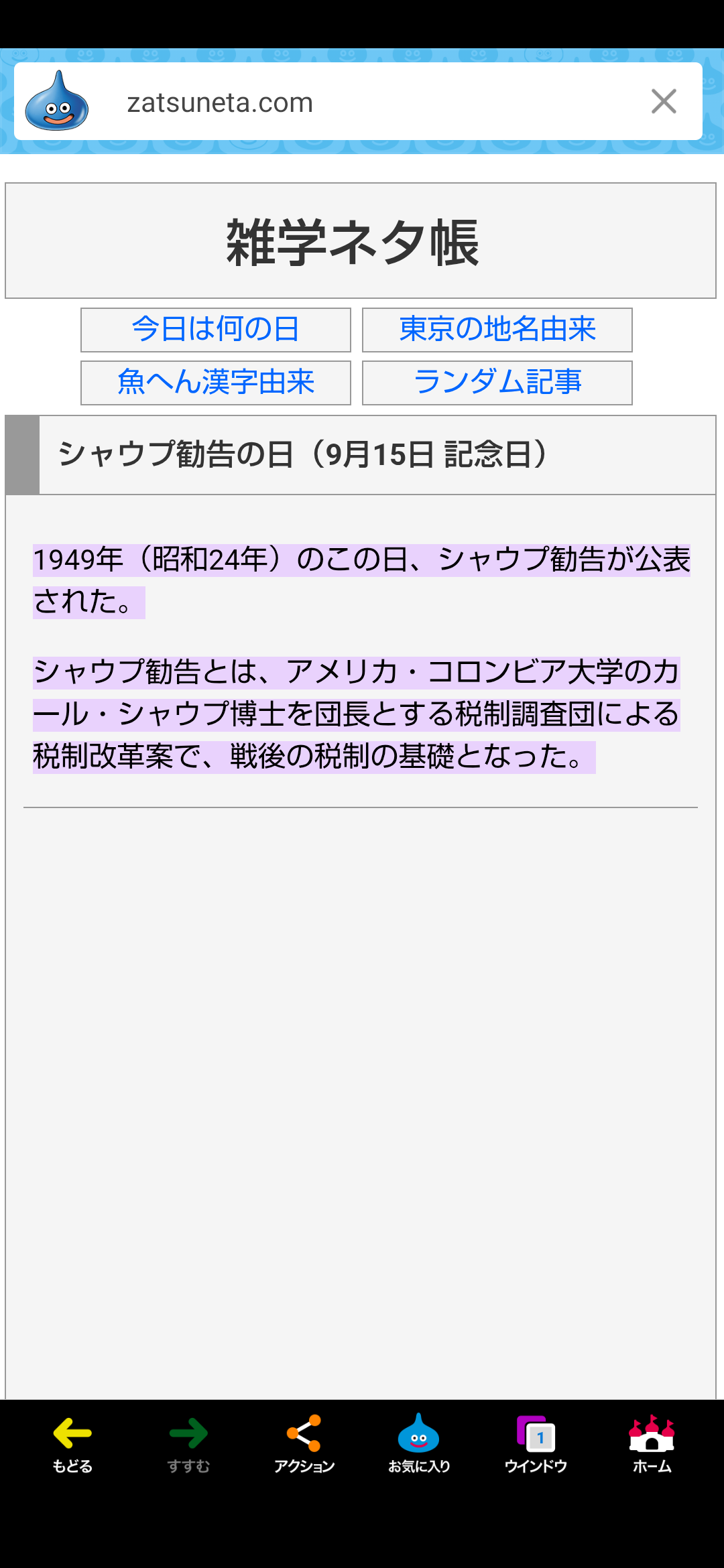
Task: Open the 魚へん漢字由来 link
Action: point(216,383)
